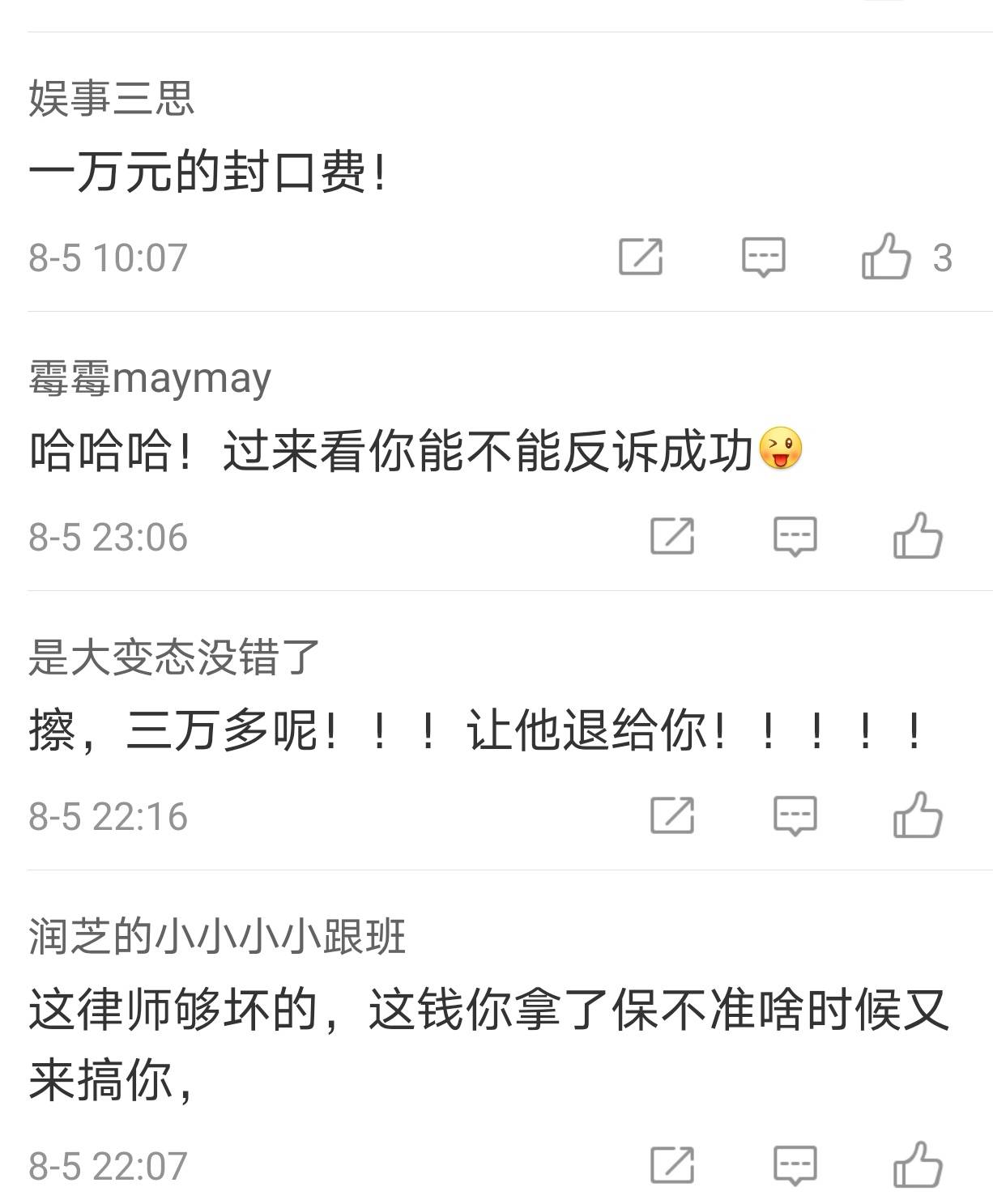
Task: Like 霉霉maymay's comment
Action: (x=918, y=536)
